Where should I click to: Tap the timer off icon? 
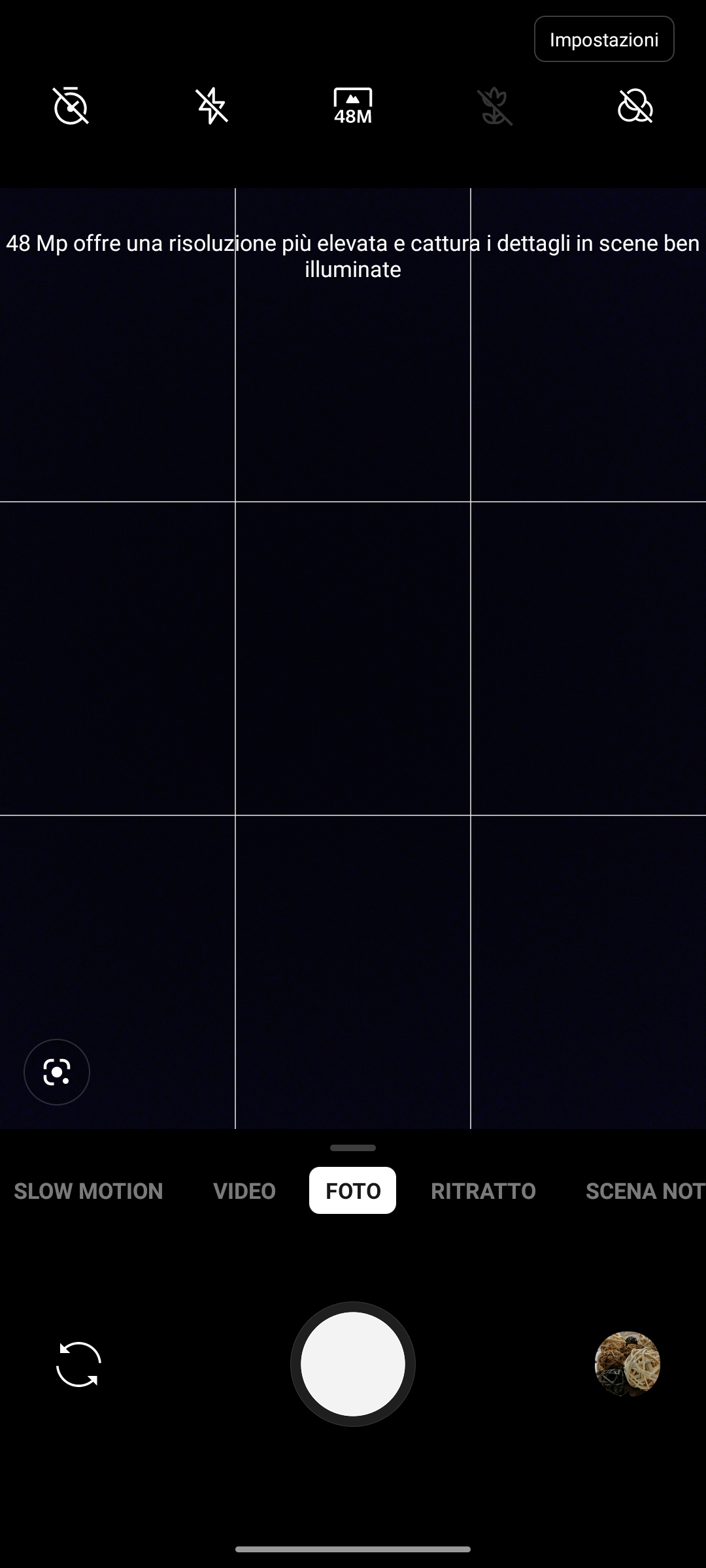[x=71, y=106]
